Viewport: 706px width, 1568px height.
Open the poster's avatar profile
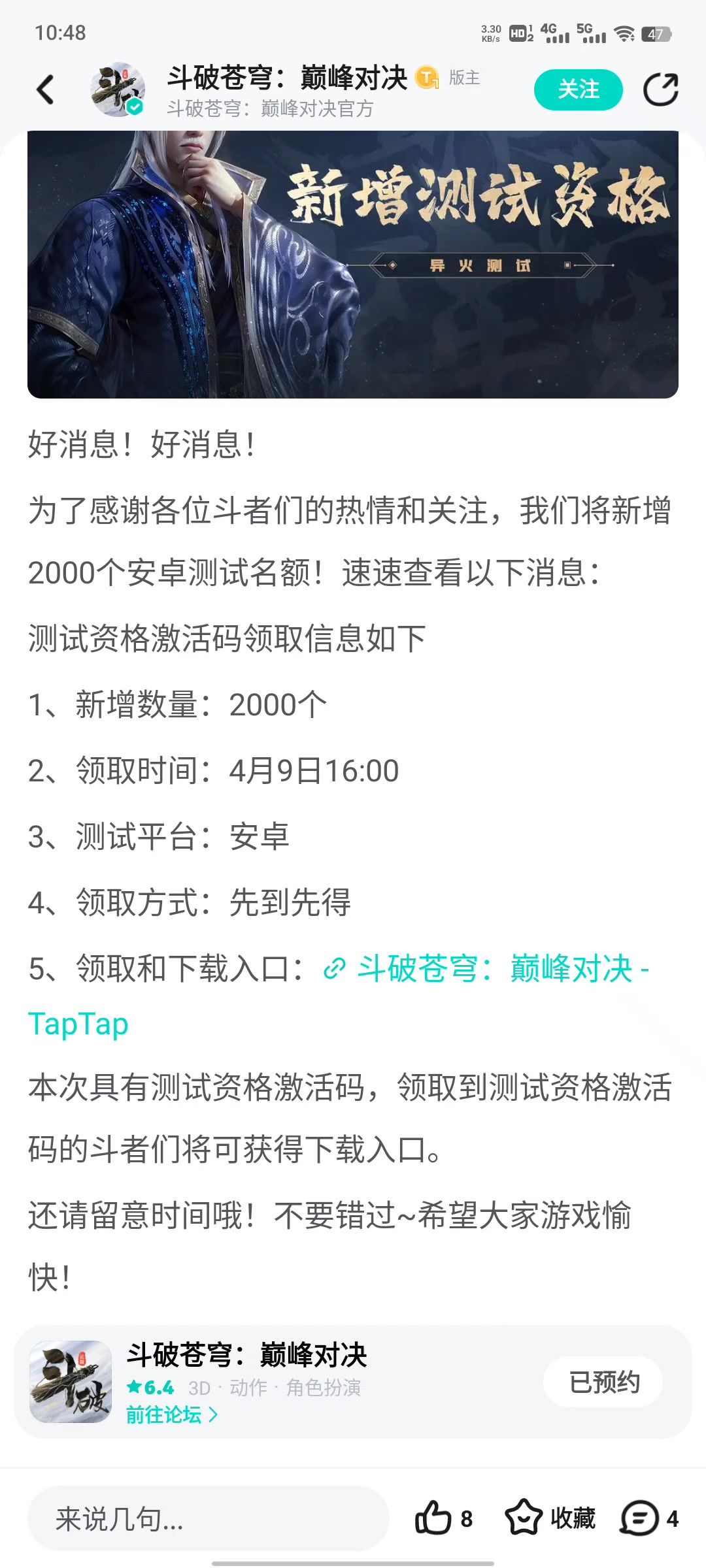[x=118, y=90]
